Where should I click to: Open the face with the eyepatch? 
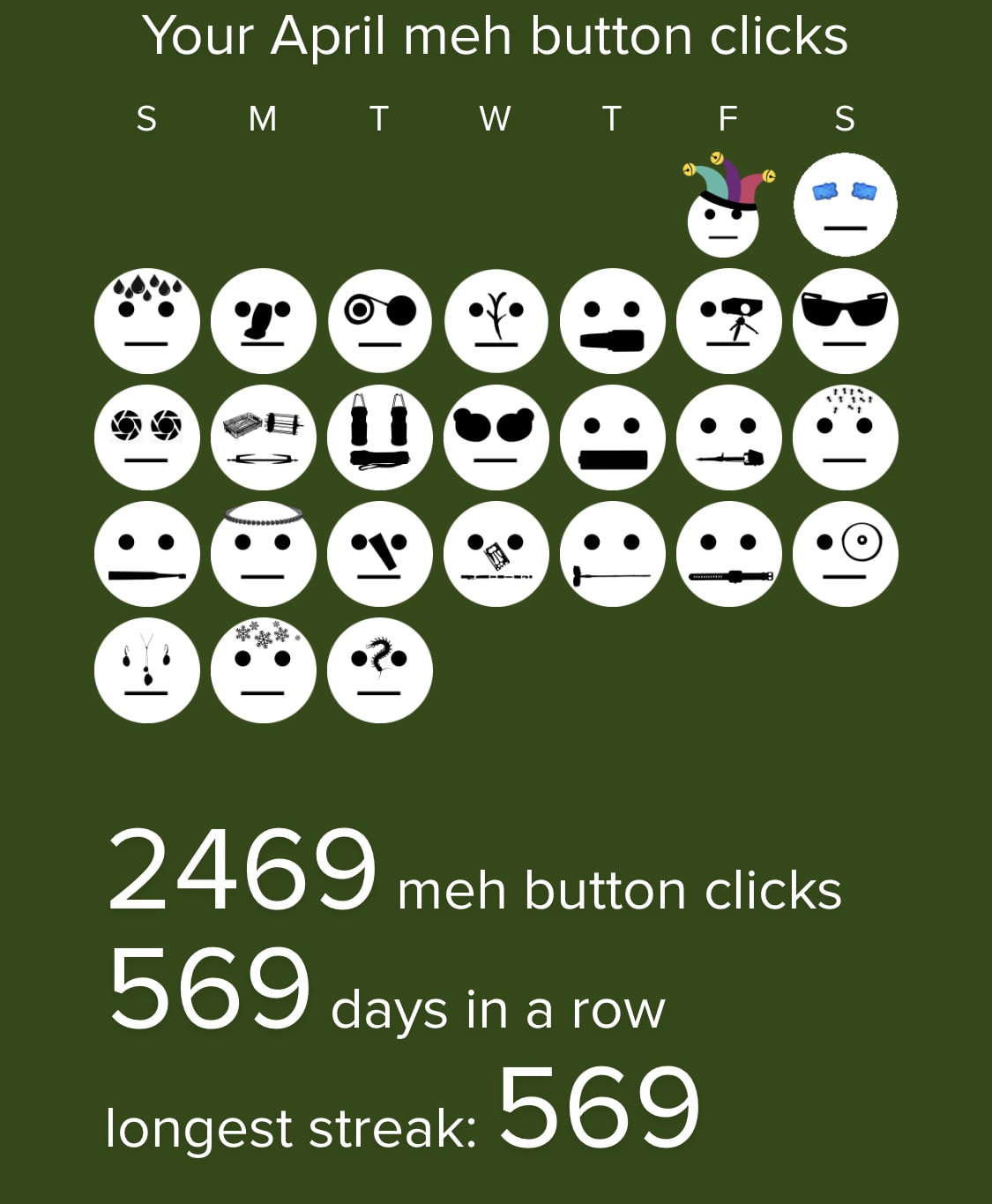pyautogui.click(x=380, y=321)
